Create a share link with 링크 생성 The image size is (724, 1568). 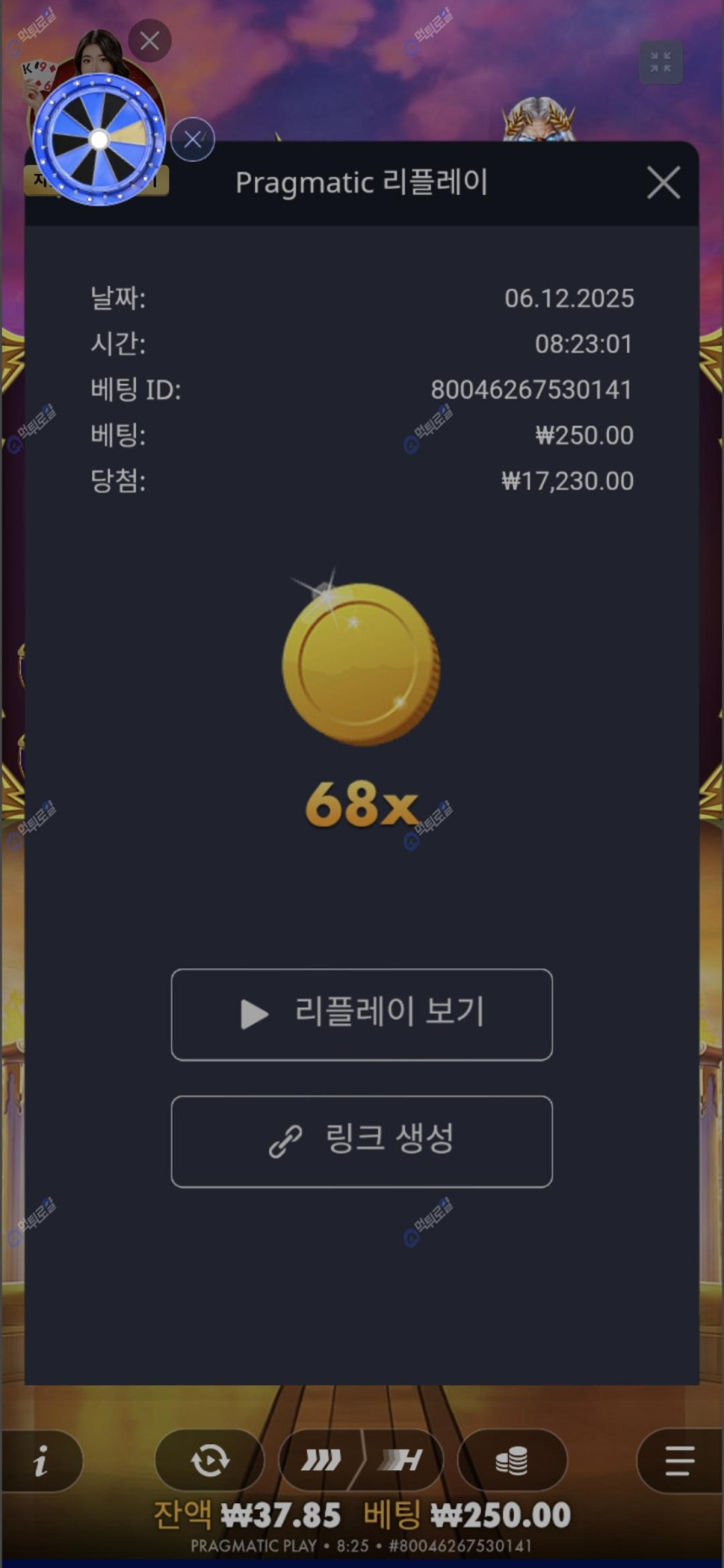tap(362, 1141)
